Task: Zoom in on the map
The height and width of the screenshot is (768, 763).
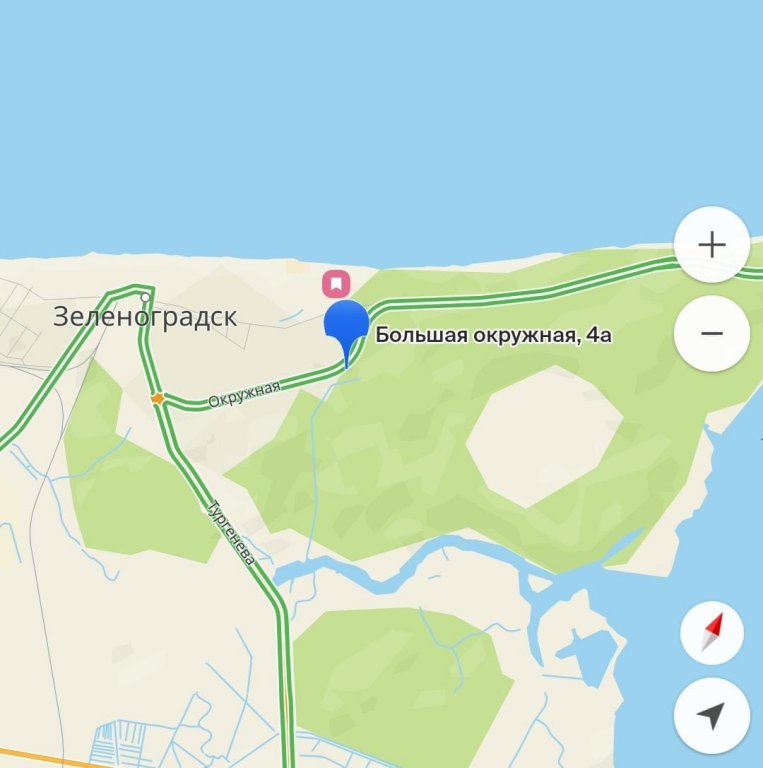Action: (711, 245)
